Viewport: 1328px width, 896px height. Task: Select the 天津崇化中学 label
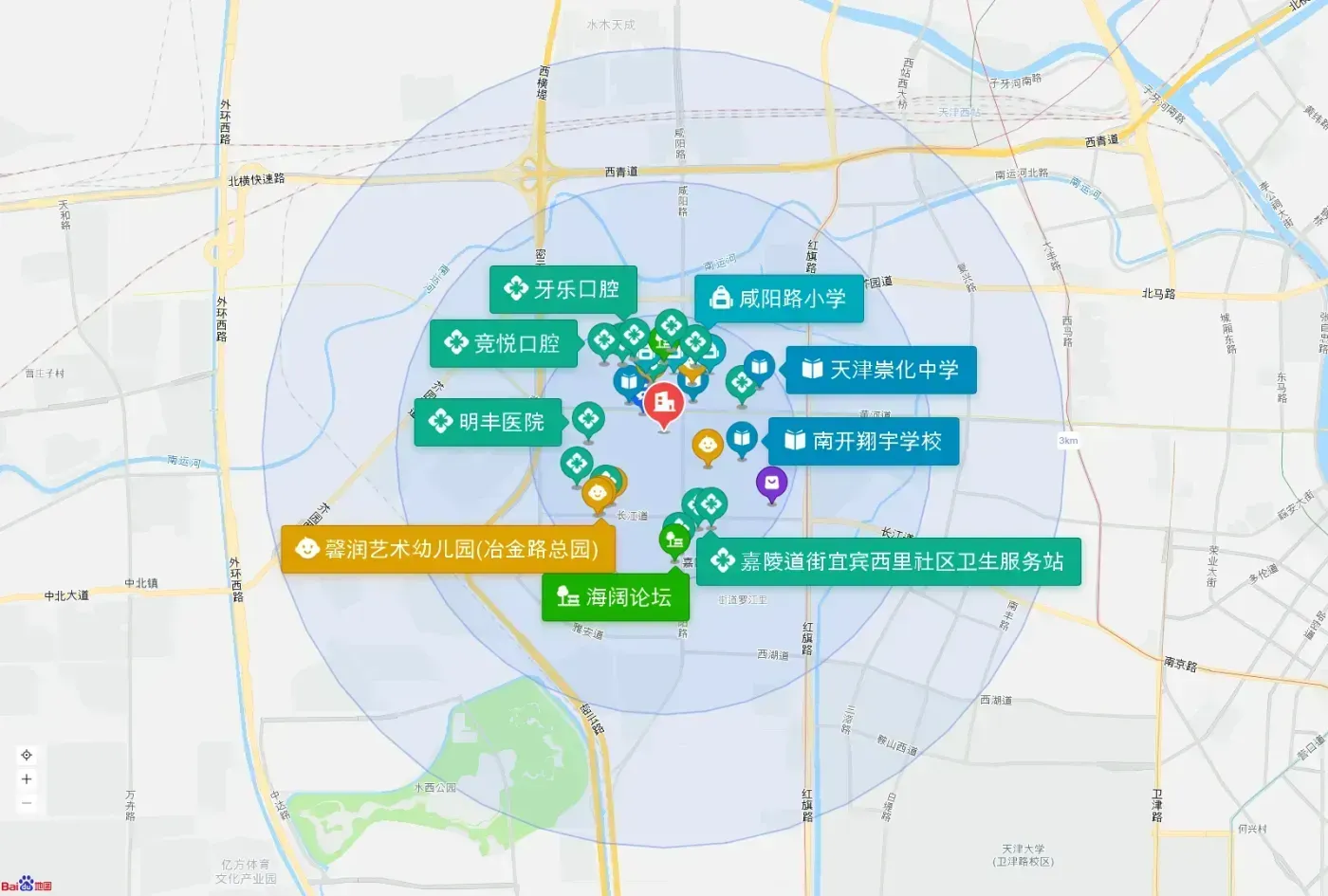coord(881,370)
